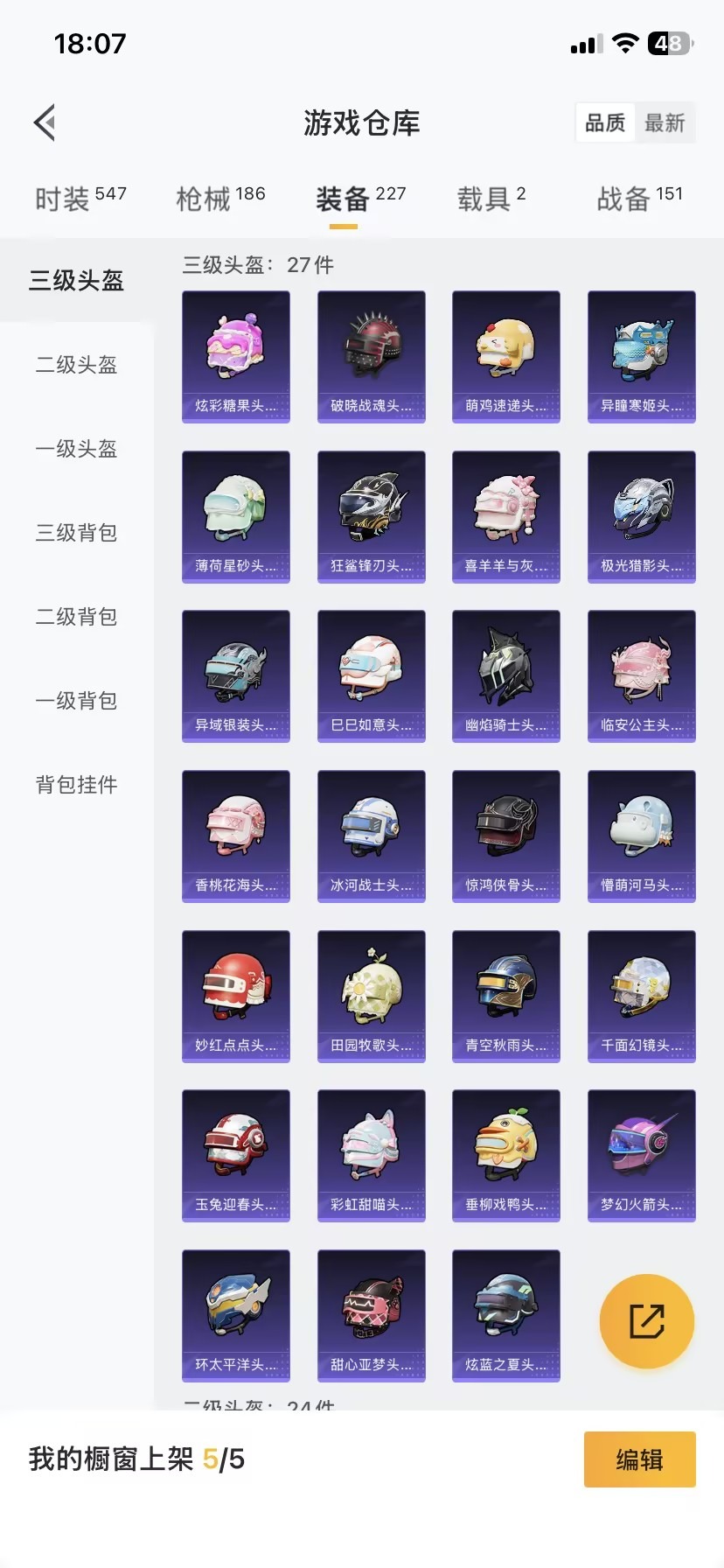Tap the 编辑 button
The width and height of the screenshot is (724, 1568).
click(639, 1459)
